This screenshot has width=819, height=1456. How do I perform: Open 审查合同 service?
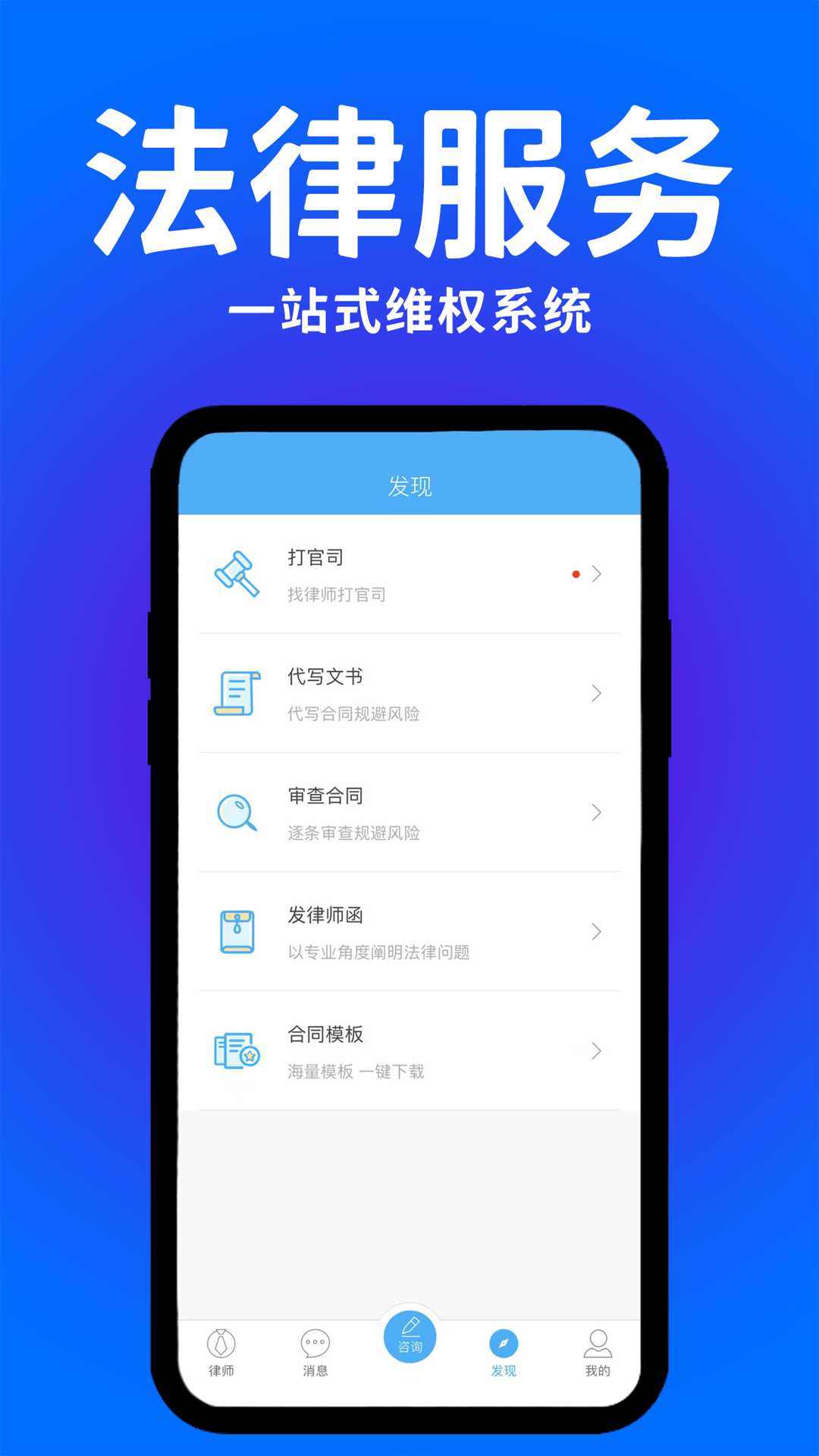coord(409,813)
